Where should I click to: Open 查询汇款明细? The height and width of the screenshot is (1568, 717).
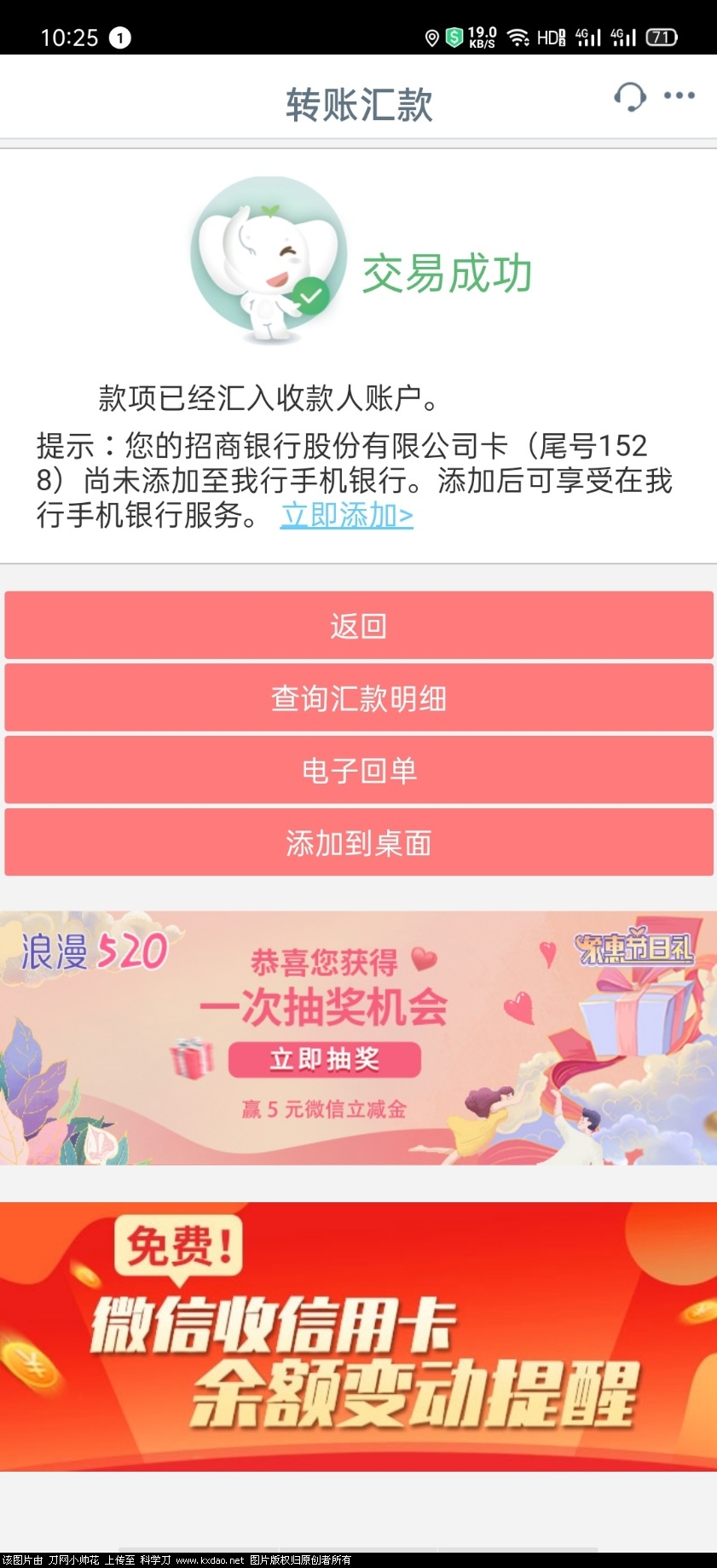coord(358,698)
